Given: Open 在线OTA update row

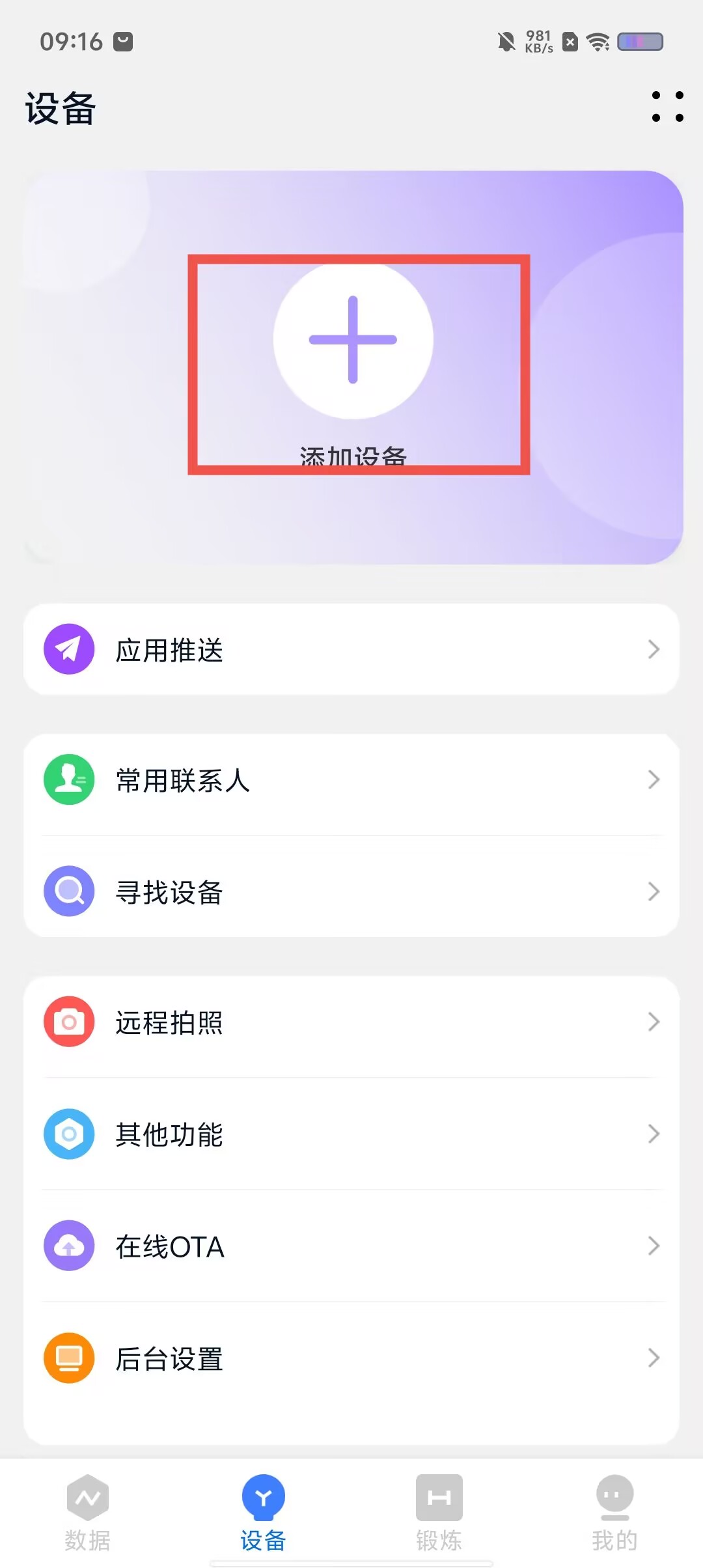Looking at the screenshot, I should tap(351, 1246).
